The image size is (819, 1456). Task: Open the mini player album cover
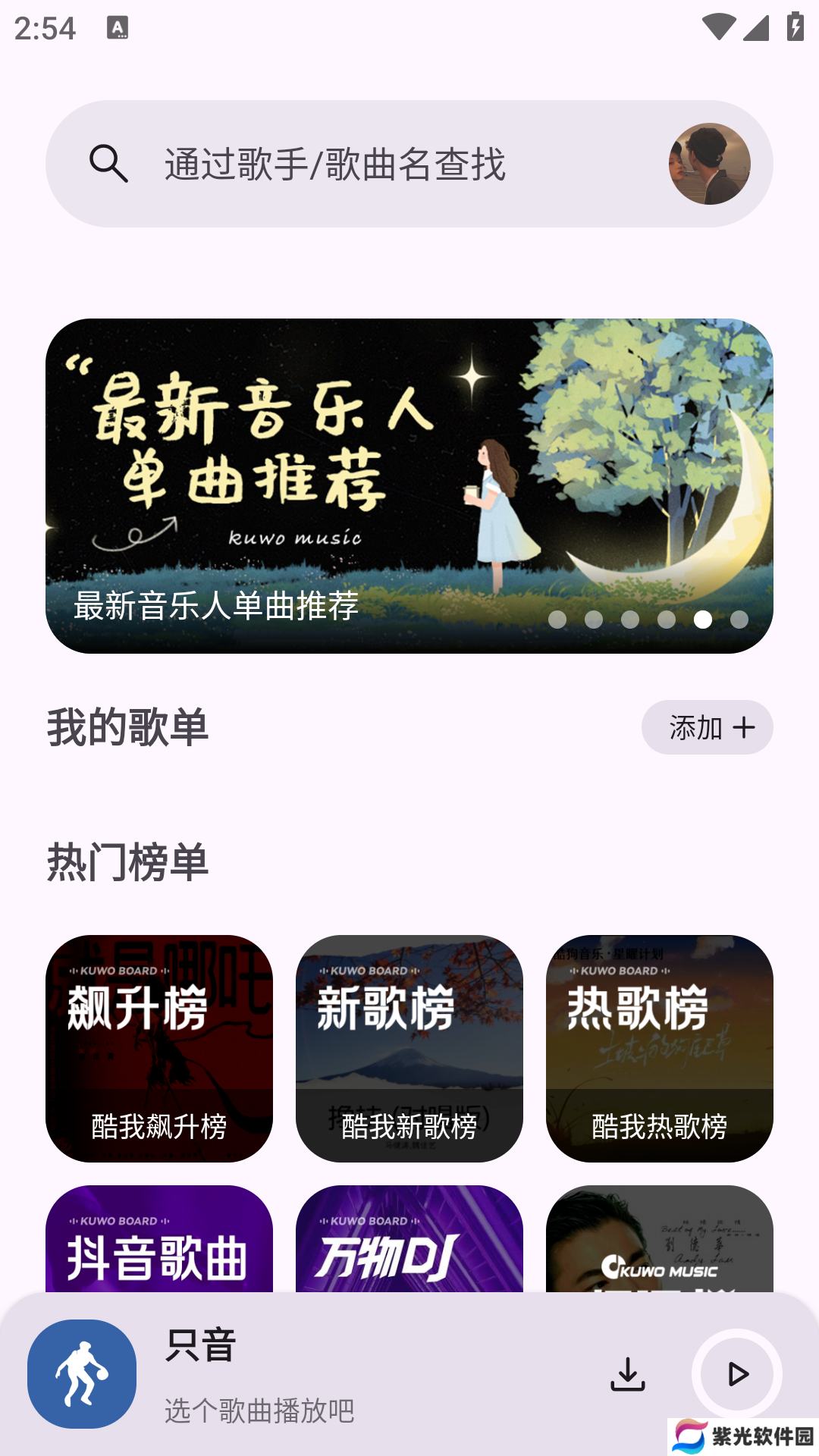(82, 1374)
